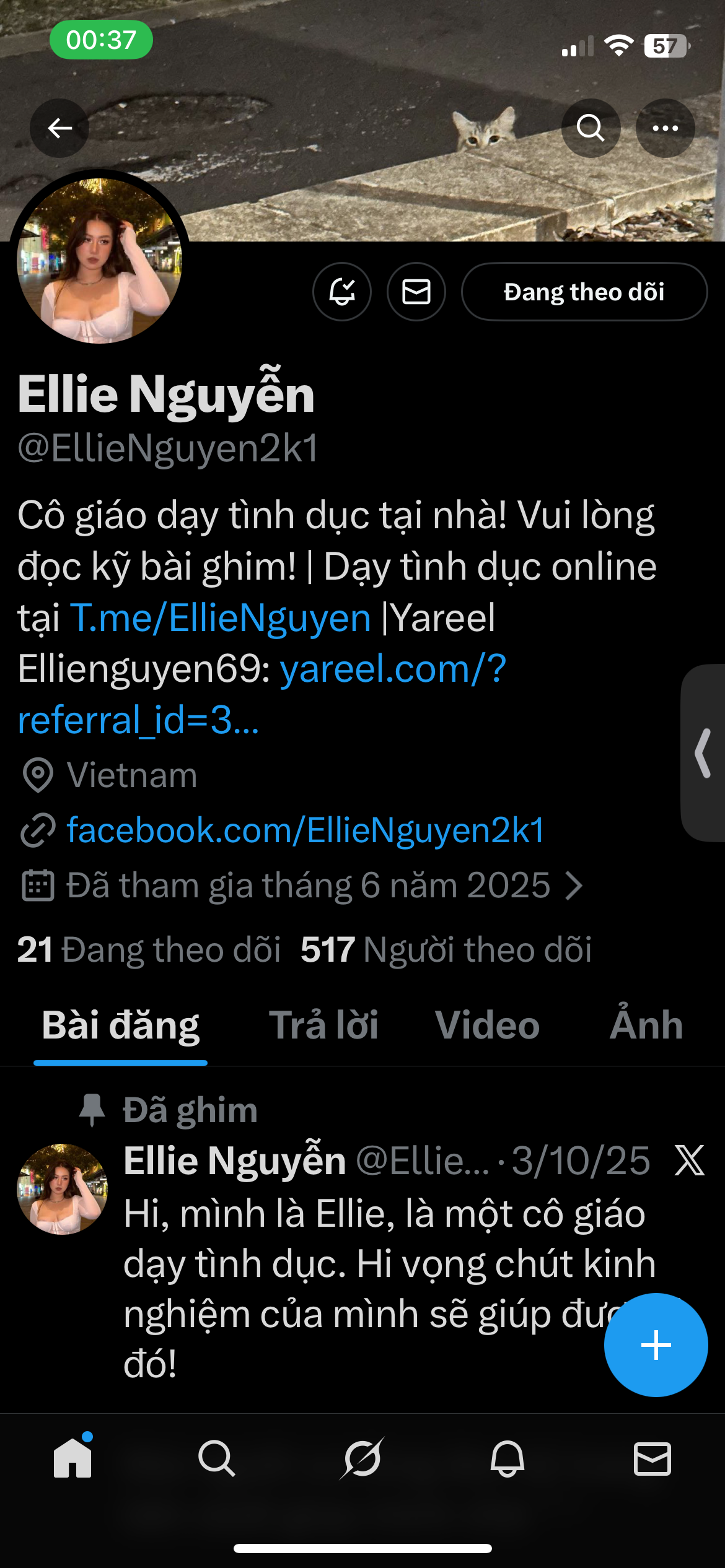
Task: Go to the Home tab
Action: (72, 1458)
